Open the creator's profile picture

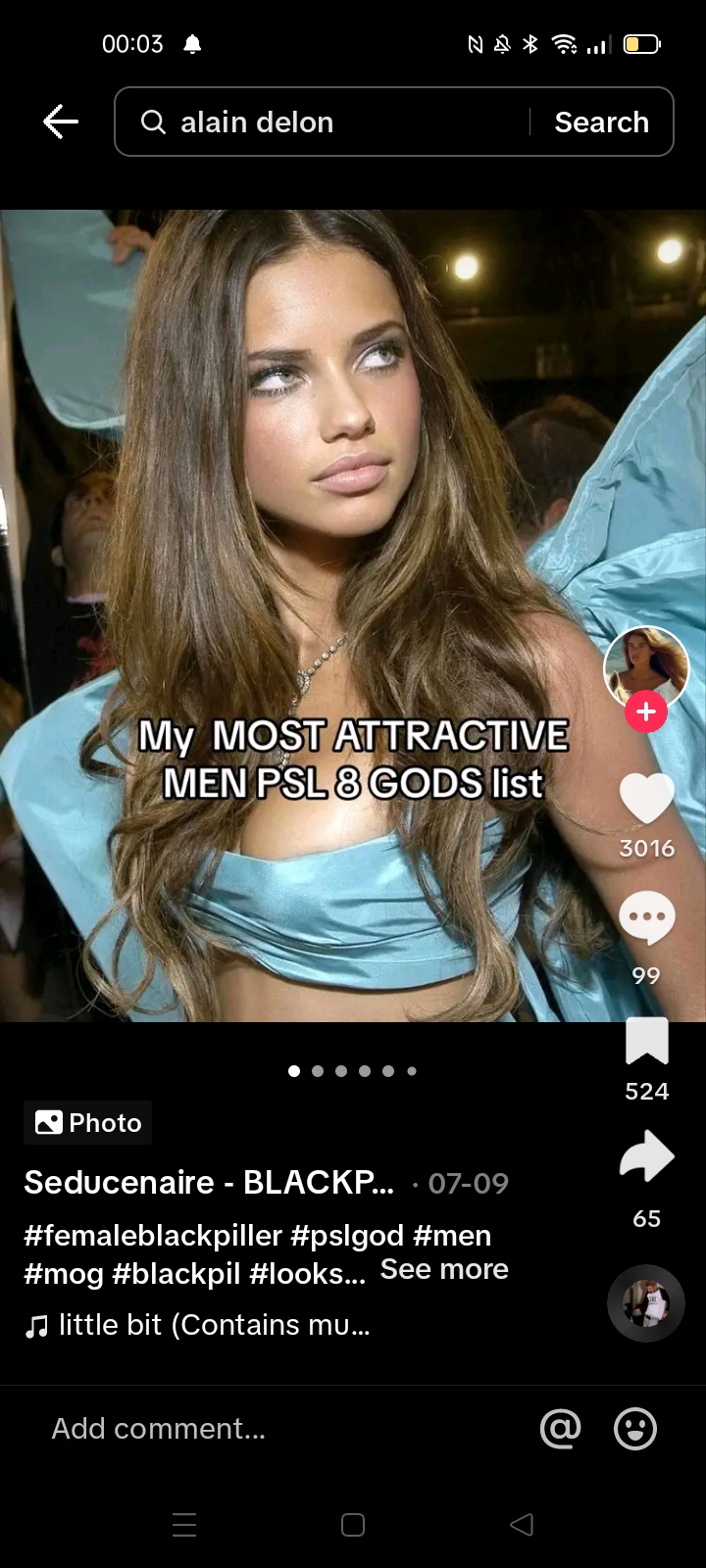click(x=645, y=665)
